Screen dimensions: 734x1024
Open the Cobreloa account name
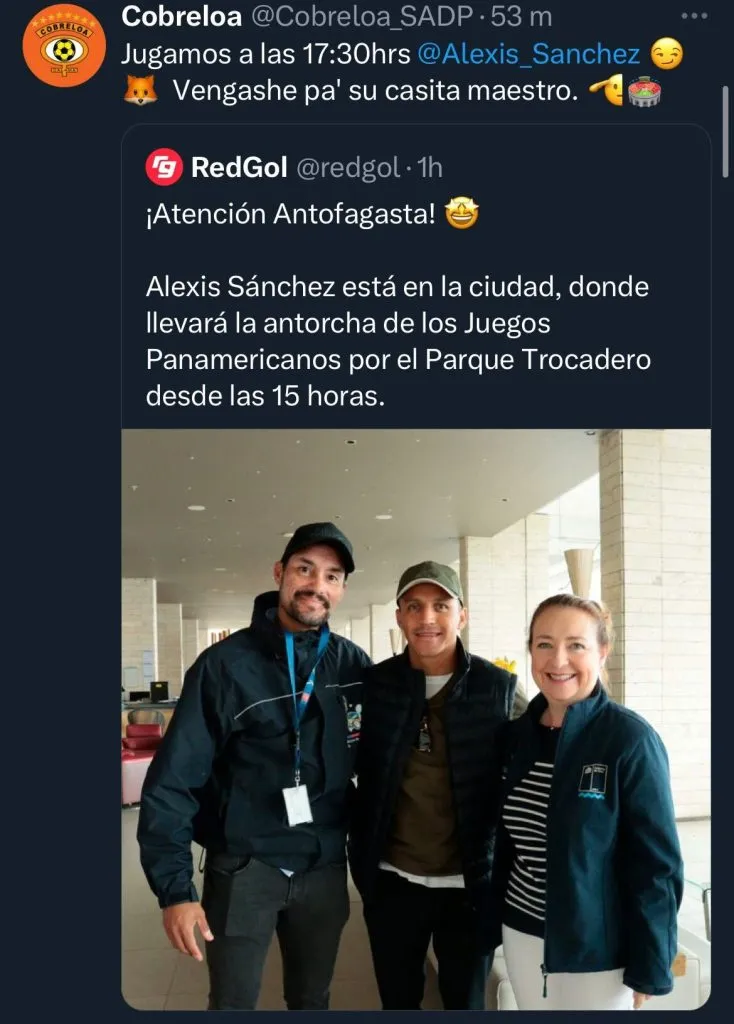point(180,17)
